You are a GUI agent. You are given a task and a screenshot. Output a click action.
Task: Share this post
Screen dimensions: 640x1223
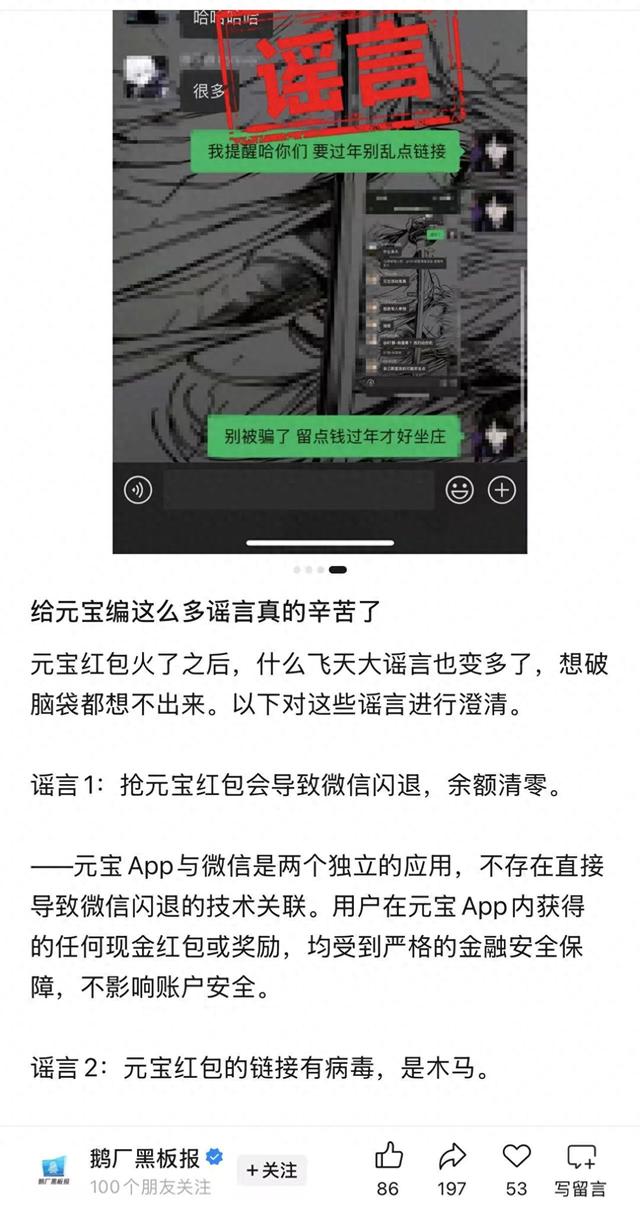(452, 1158)
